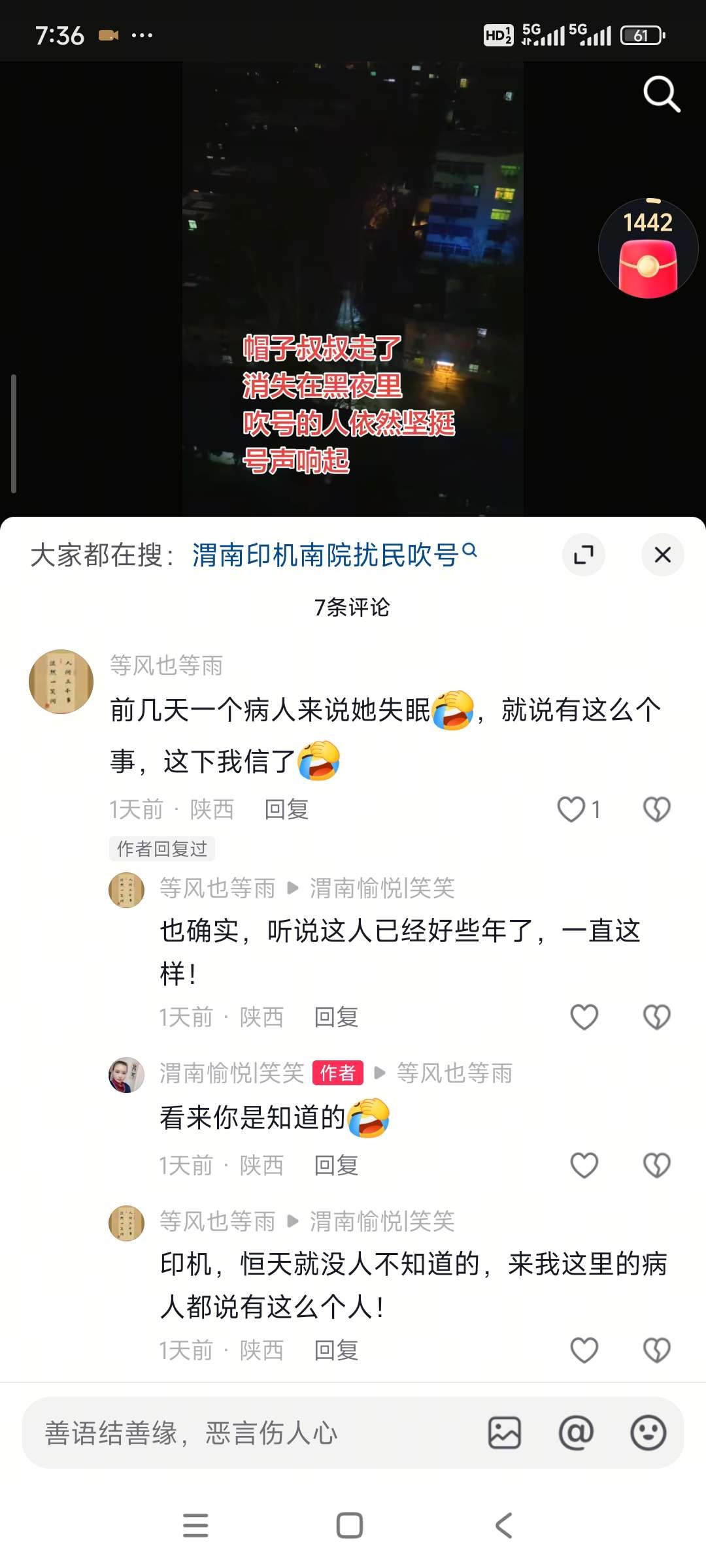The image size is (706, 1568).
Task: Dislike the author's reply 看来你是知道的
Action: click(x=656, y=1166)
